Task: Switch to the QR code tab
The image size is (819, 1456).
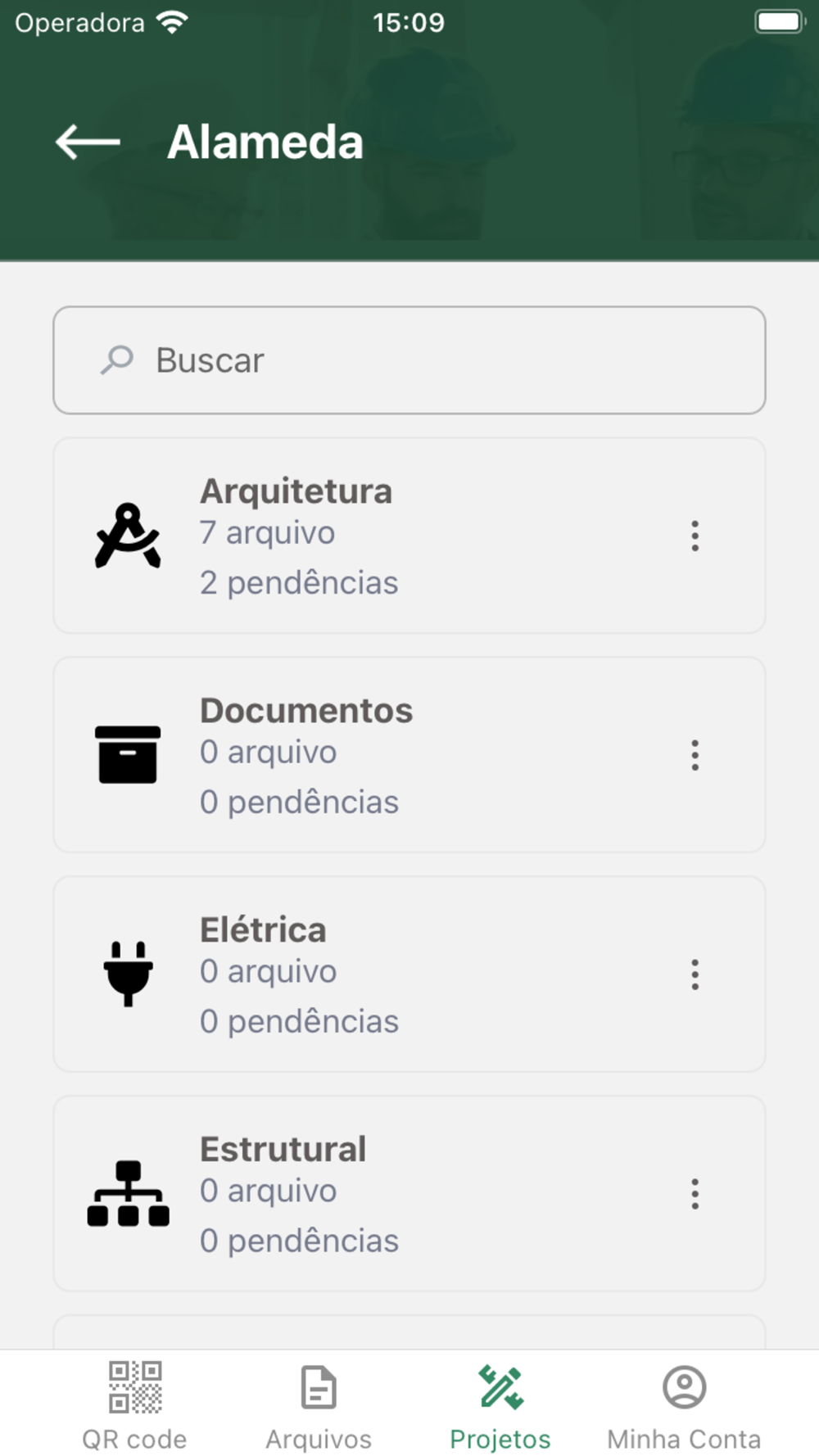Action: coord(135,1405)
